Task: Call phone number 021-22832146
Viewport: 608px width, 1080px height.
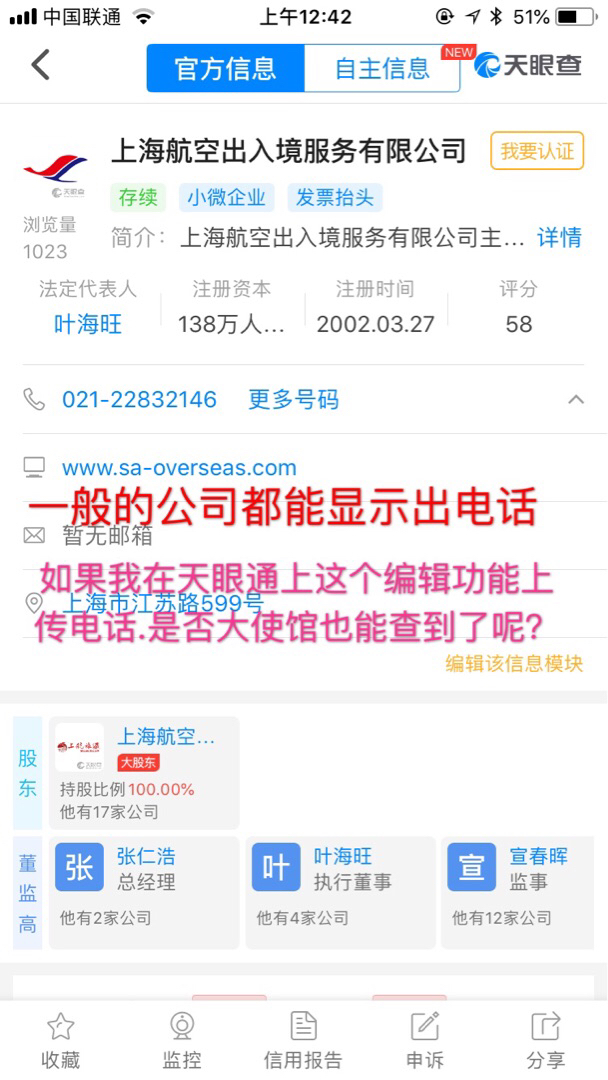Action: pyautogui.click(x=139, y=400)
